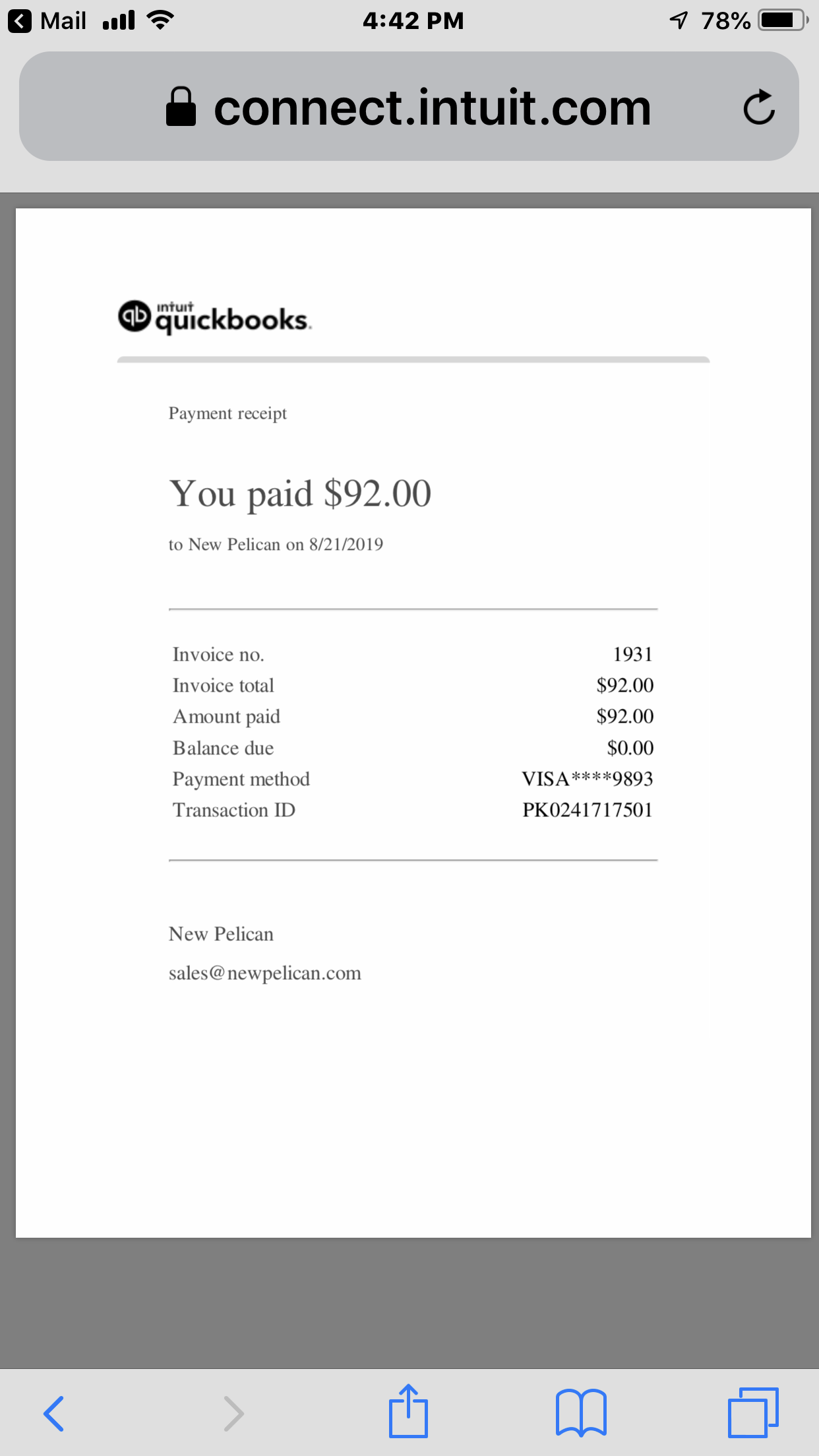Viewport: 819px width, 1456px height.
Task: Open Safari bookmarks
Action: click(581, 1412)
